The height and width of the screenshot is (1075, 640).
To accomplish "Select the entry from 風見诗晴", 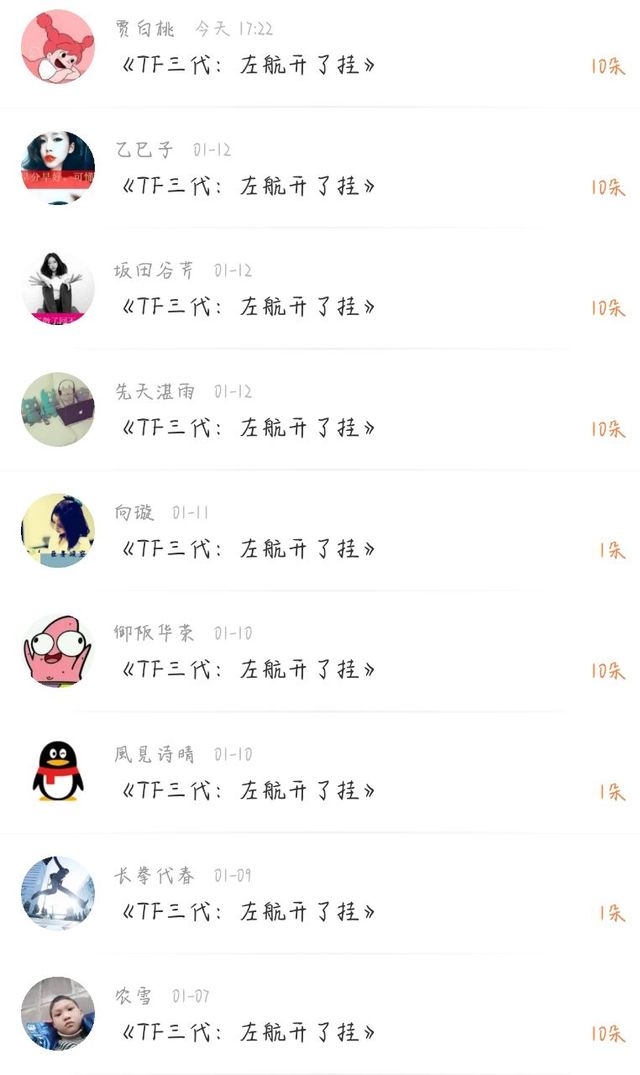I will click(x=320, y=773).
